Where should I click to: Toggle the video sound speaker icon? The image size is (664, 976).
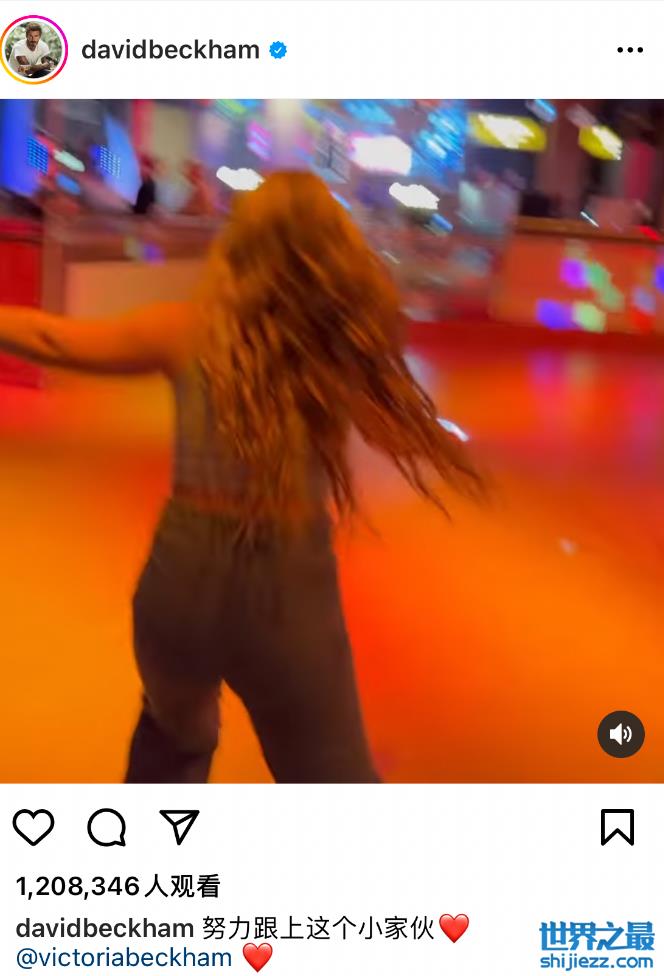(620, 735)
